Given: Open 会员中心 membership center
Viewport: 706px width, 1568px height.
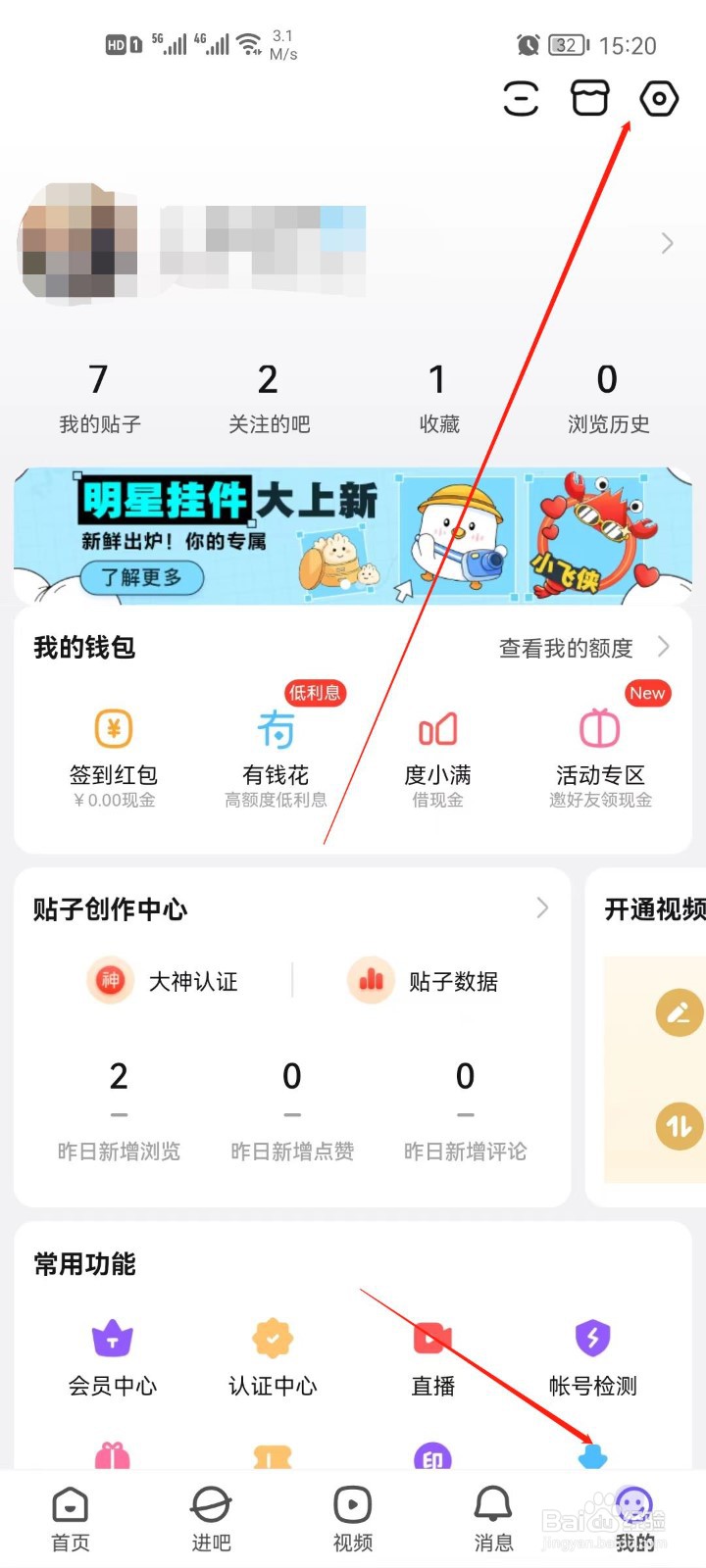Looking at the screenshot, I should coord(111,1352).
